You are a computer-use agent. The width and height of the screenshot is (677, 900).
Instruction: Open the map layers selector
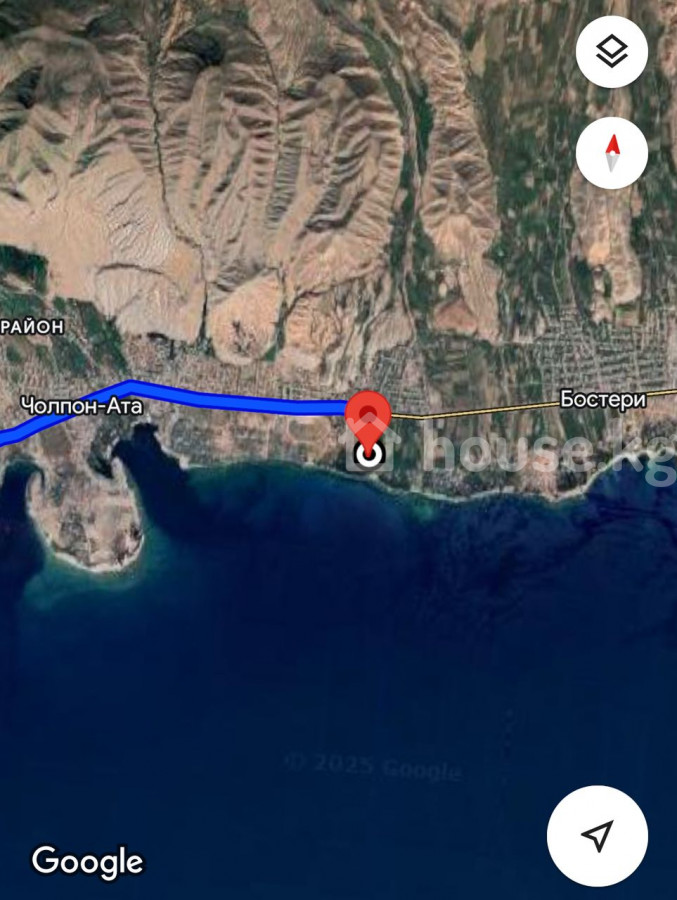coord(612,52)
